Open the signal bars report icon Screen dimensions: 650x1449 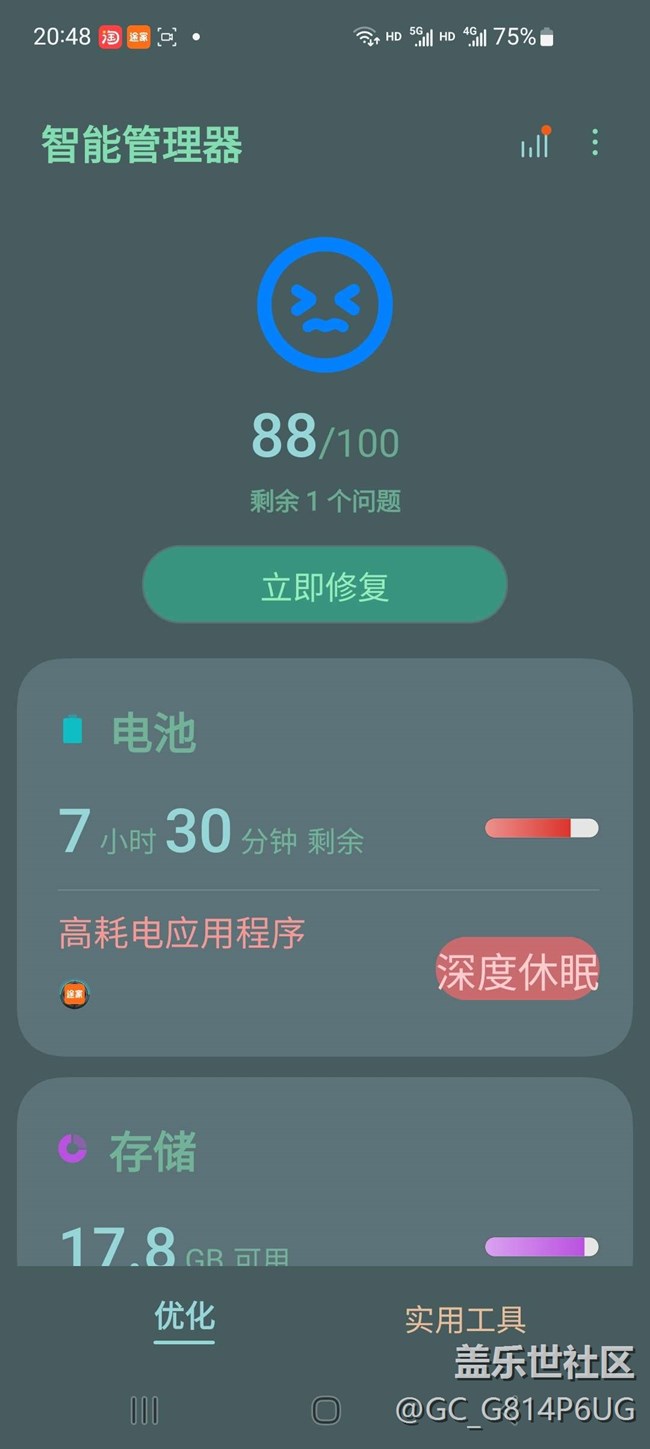535,143
